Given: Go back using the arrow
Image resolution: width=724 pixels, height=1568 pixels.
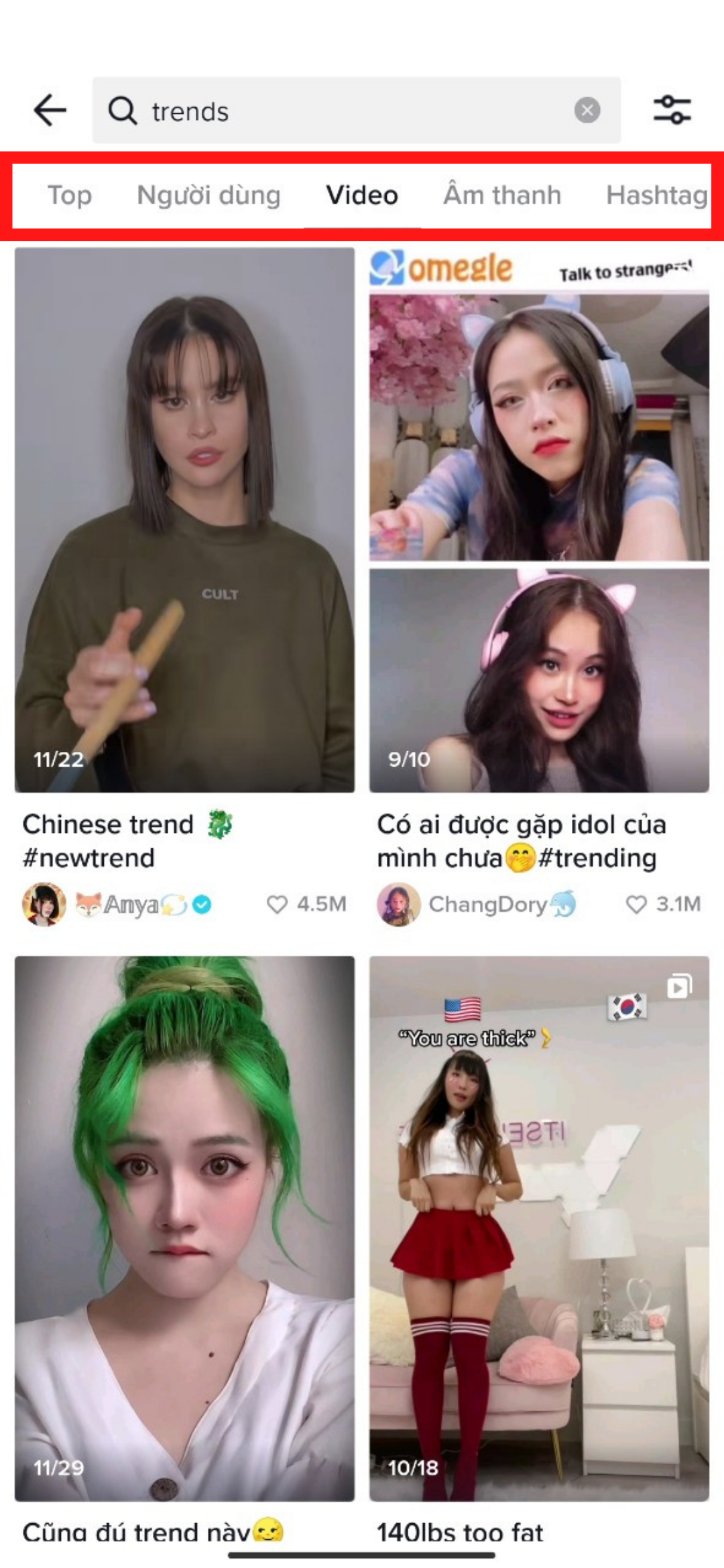Looking at the screenshot, I should pos(50,111).
